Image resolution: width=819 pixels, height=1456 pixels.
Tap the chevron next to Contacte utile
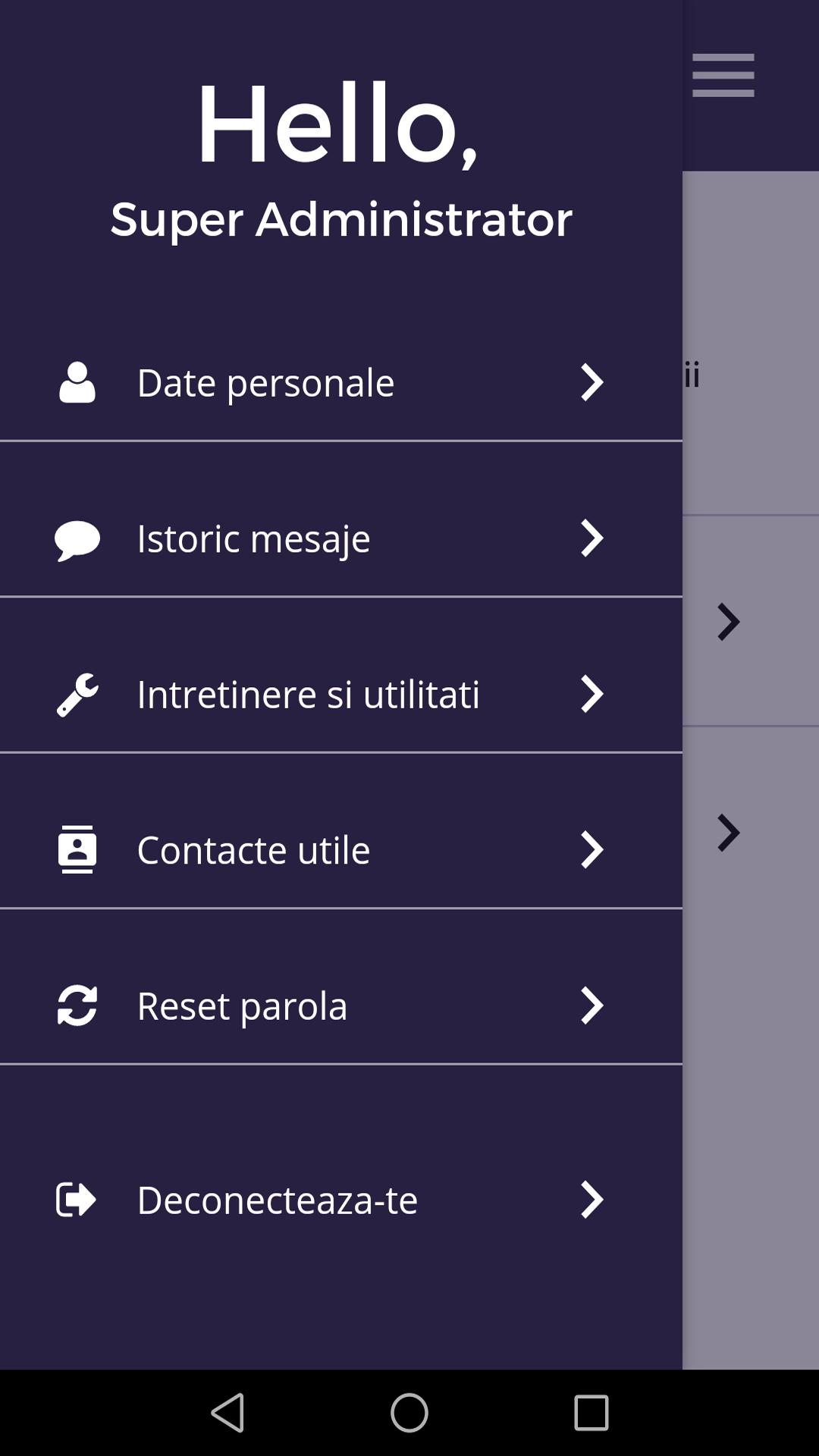coord(593,850)
